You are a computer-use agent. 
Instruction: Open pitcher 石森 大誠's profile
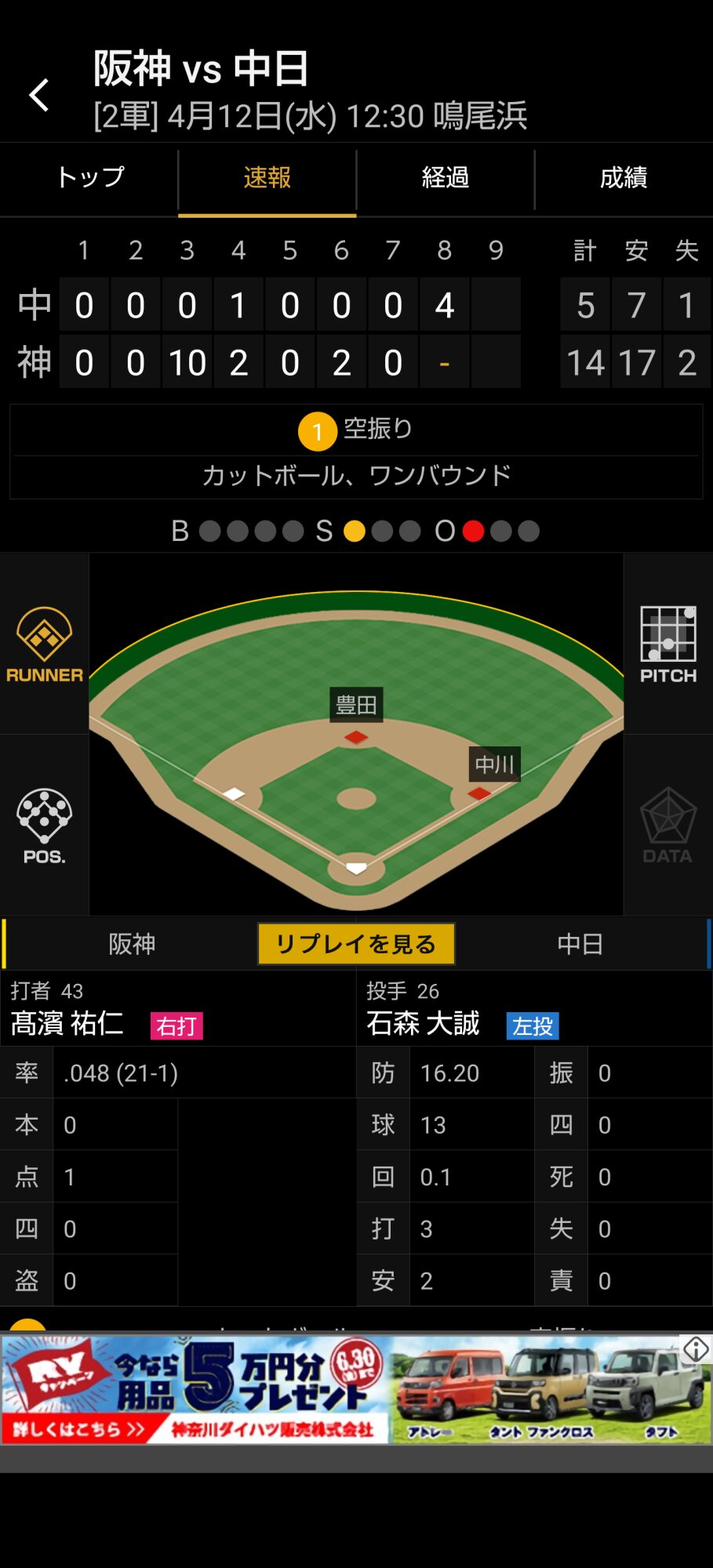pyautogui.click(x=423, y=1024)
